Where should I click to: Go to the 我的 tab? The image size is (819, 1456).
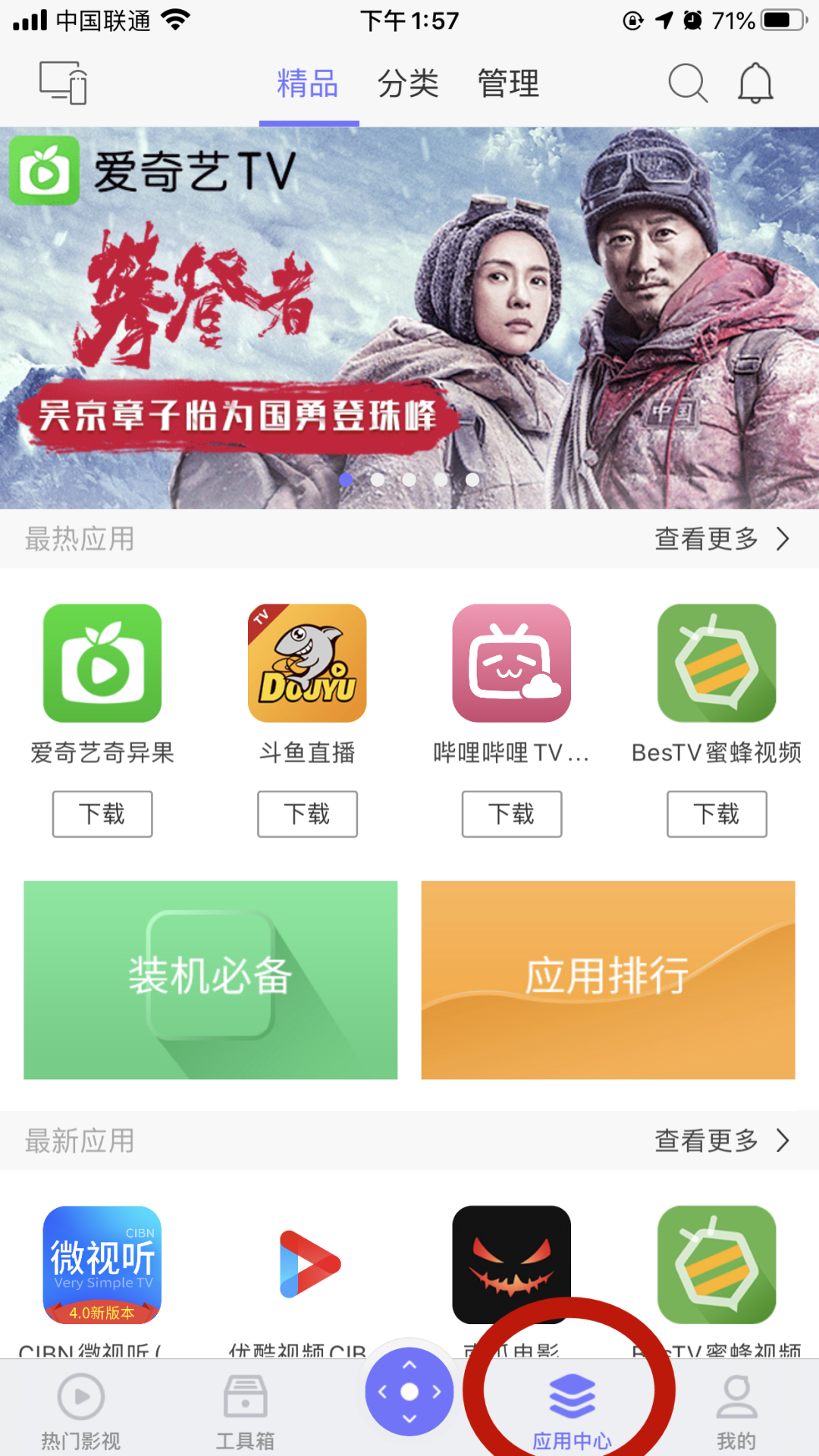pos(736,1412)
